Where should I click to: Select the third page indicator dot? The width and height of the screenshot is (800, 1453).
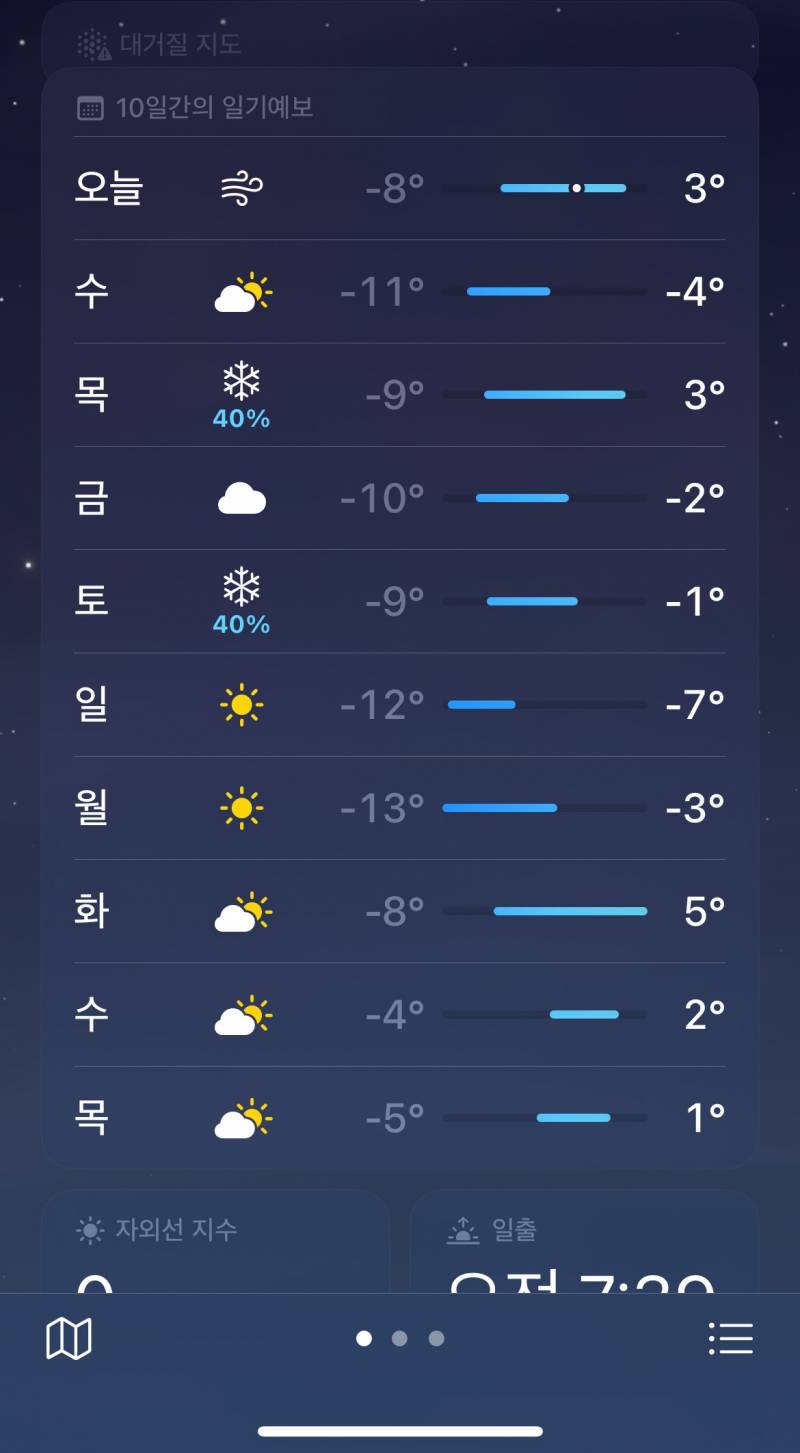click(435, 1337)
